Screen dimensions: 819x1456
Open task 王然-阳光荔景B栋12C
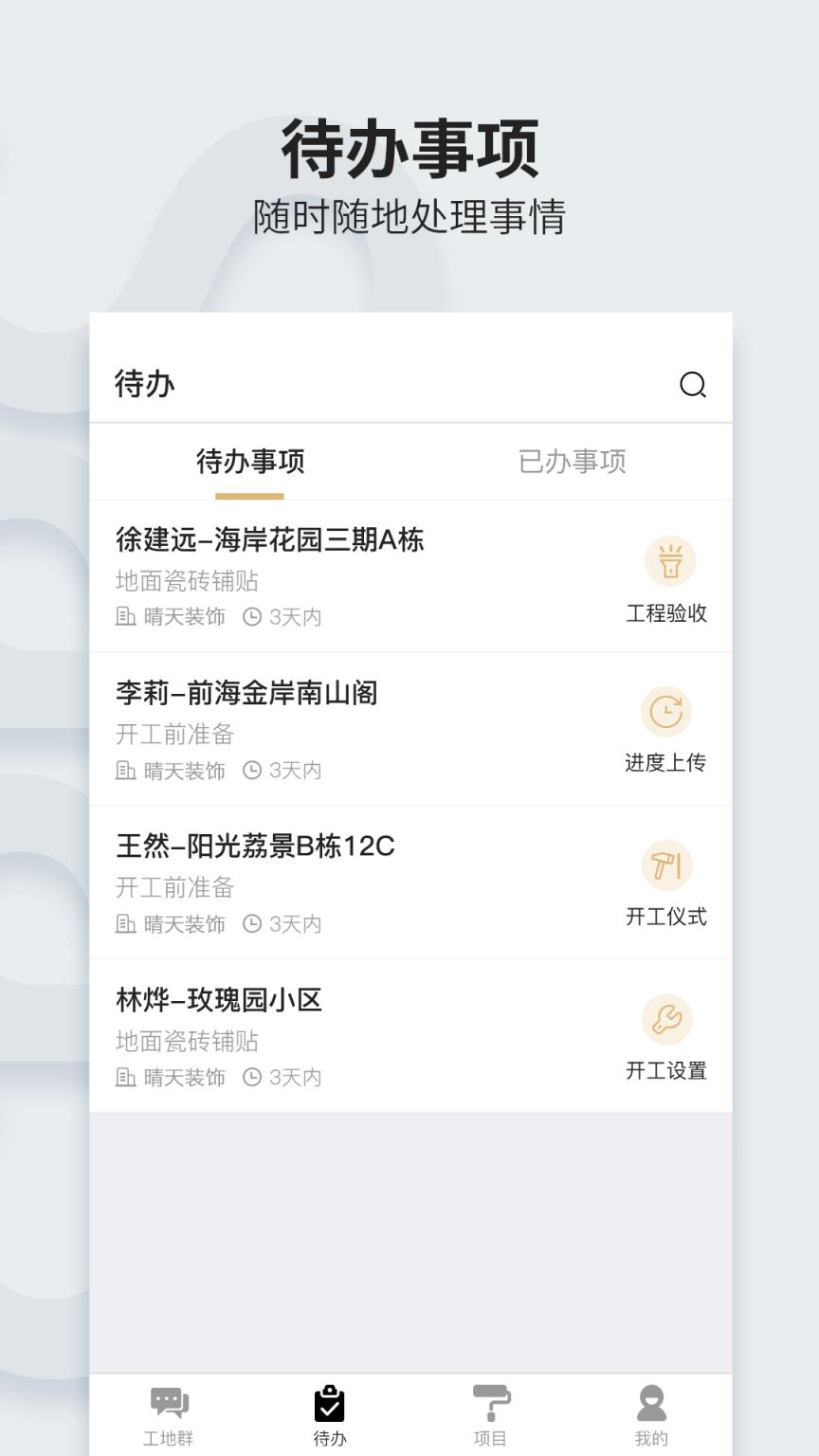click(x=254, y=848)
